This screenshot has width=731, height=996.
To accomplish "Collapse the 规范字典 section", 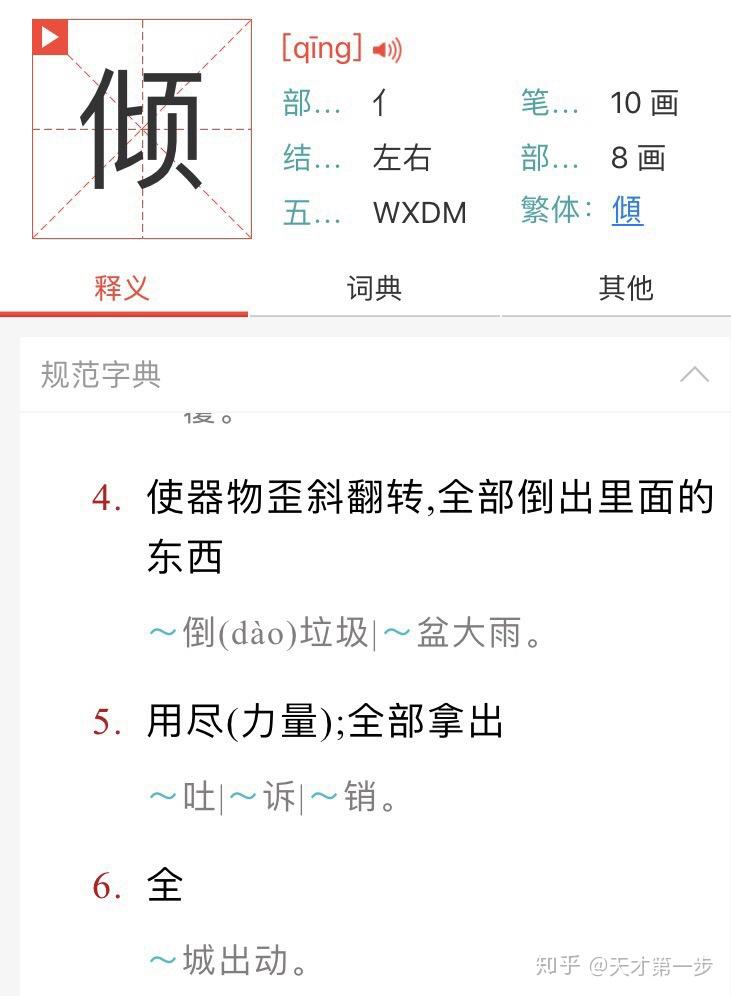I will (x=694, y=375).
